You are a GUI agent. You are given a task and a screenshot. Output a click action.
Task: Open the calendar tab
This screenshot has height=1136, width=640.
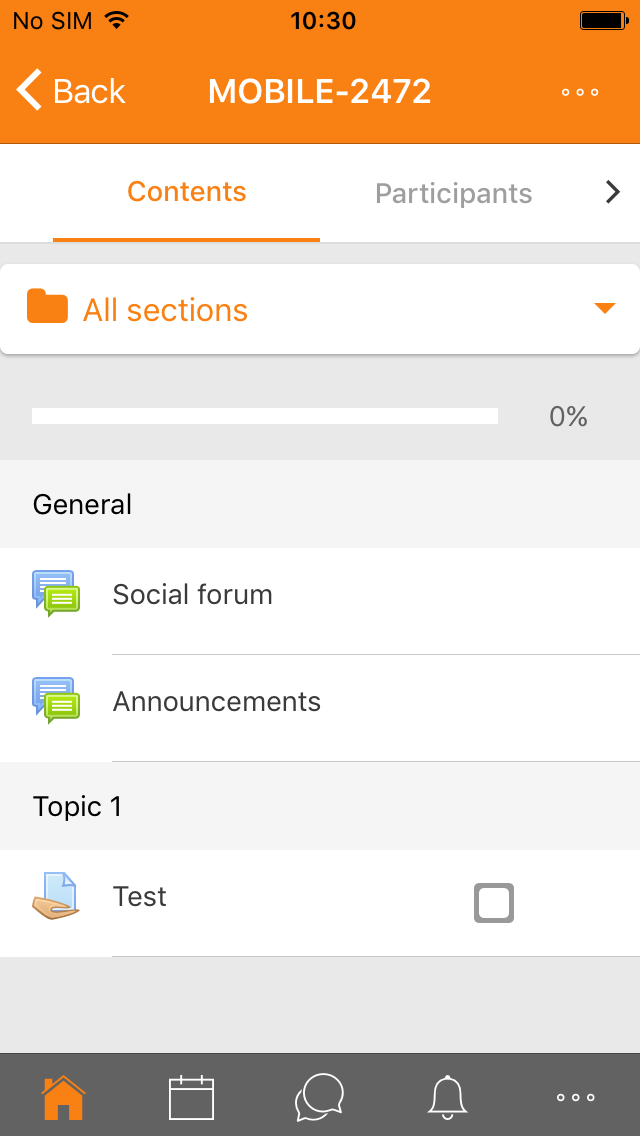[191, 1097]
